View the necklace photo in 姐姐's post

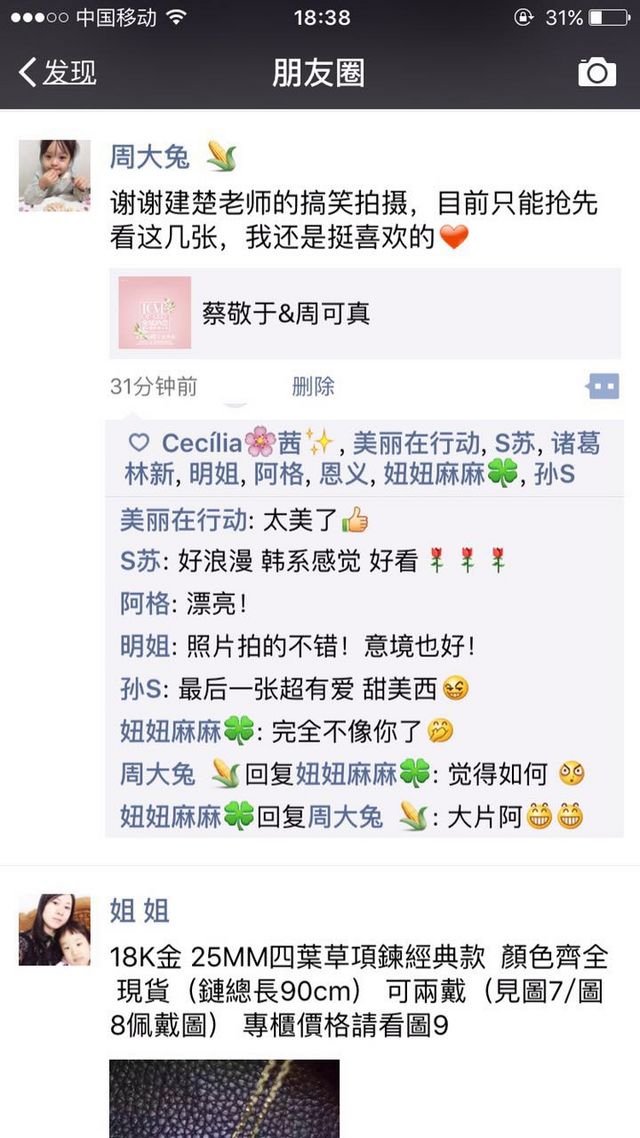click(x=224, y=1098)
